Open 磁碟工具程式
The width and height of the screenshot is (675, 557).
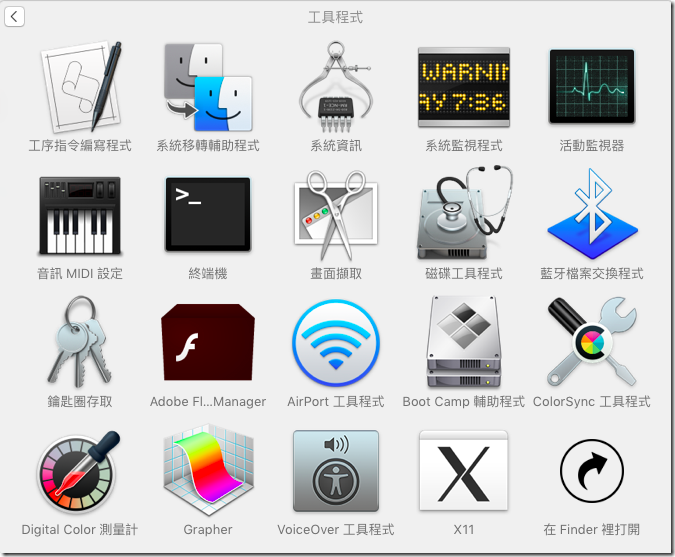click(x=463, y=216)
